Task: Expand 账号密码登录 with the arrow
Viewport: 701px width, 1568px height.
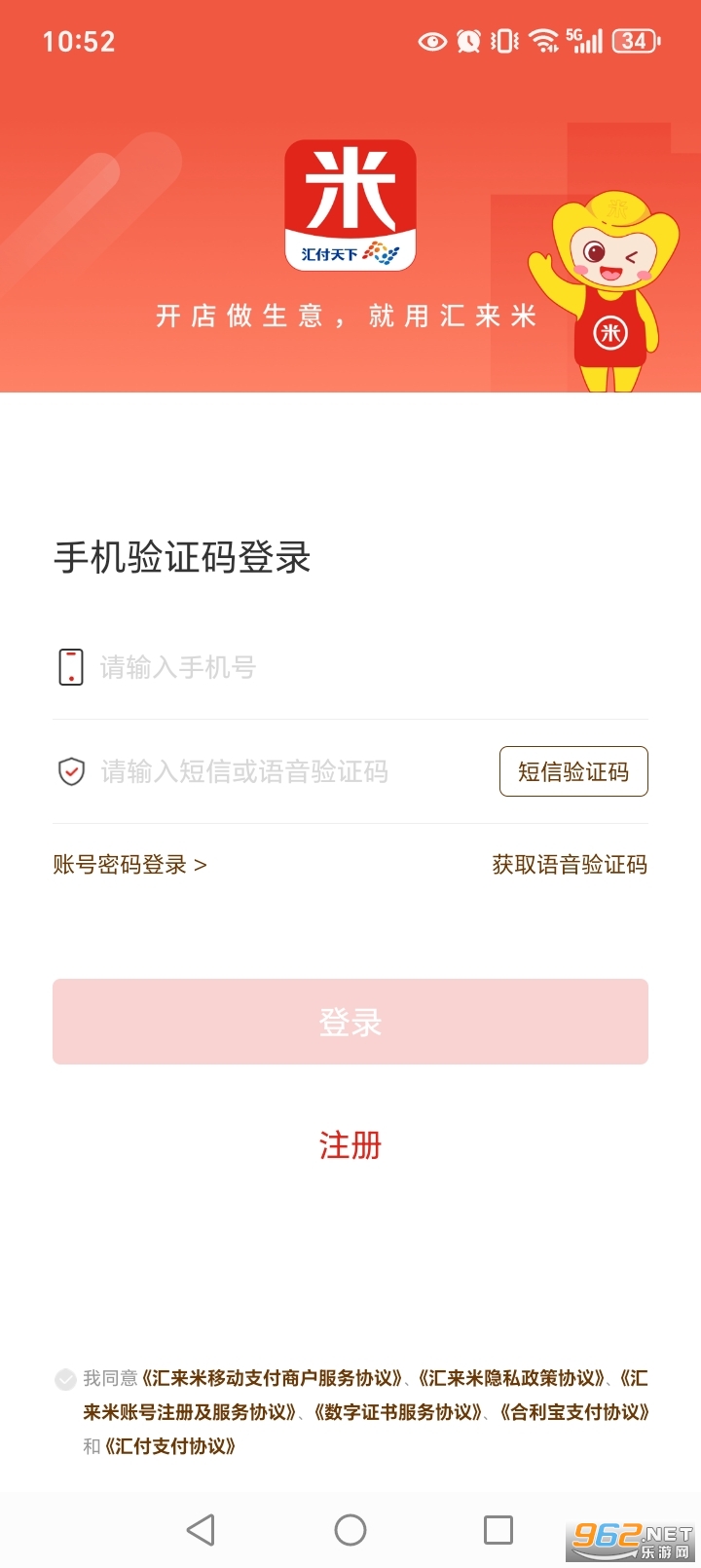Action: point(129,865)
